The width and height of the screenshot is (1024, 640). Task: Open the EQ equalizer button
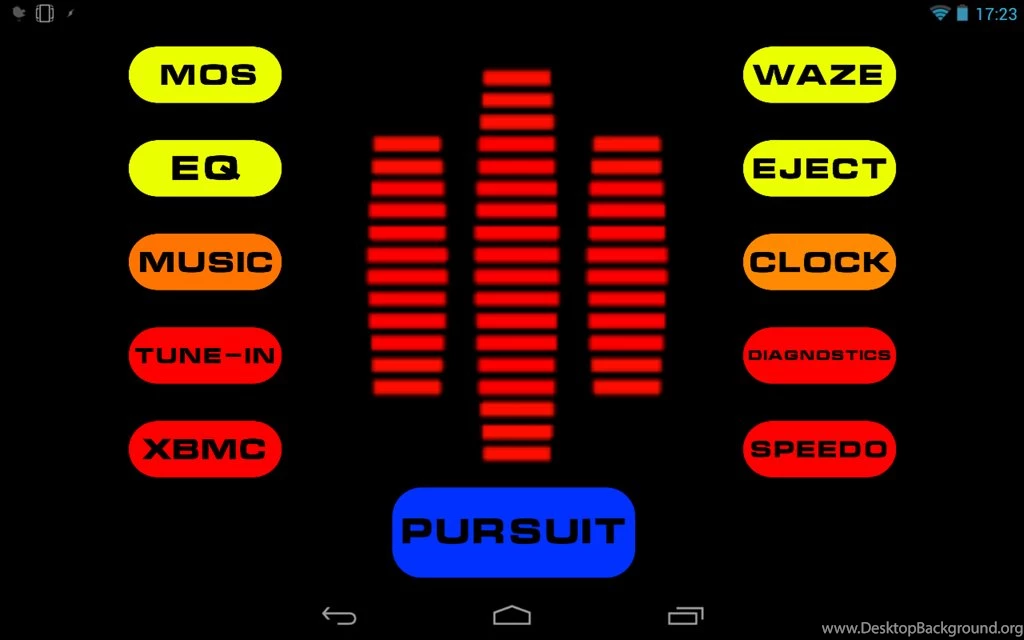205,168
